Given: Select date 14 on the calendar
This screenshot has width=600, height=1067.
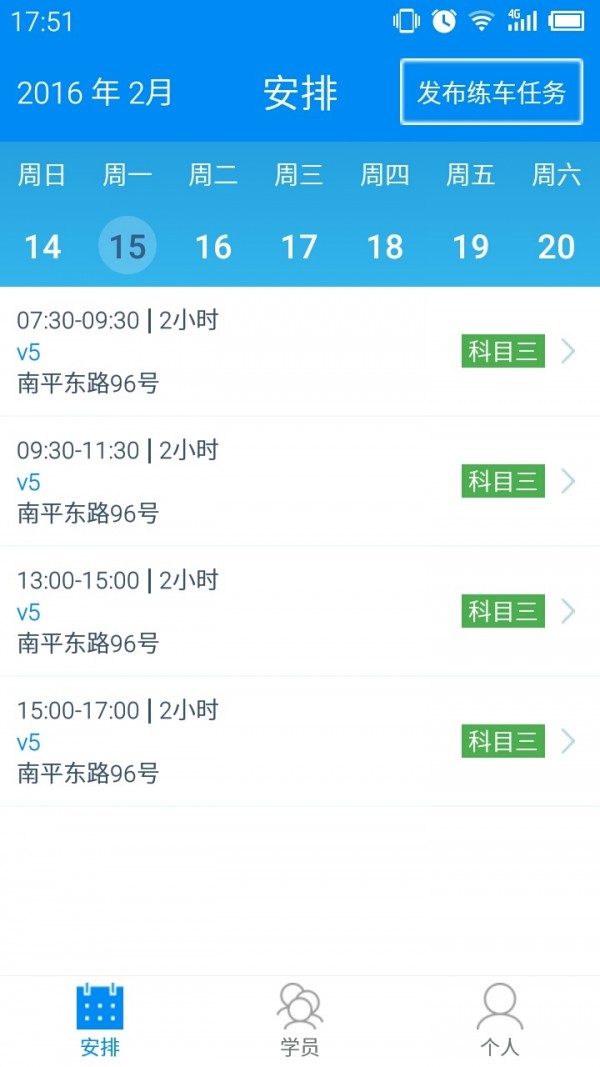Looking at the screenshot, I should click(x=42, y=246).
